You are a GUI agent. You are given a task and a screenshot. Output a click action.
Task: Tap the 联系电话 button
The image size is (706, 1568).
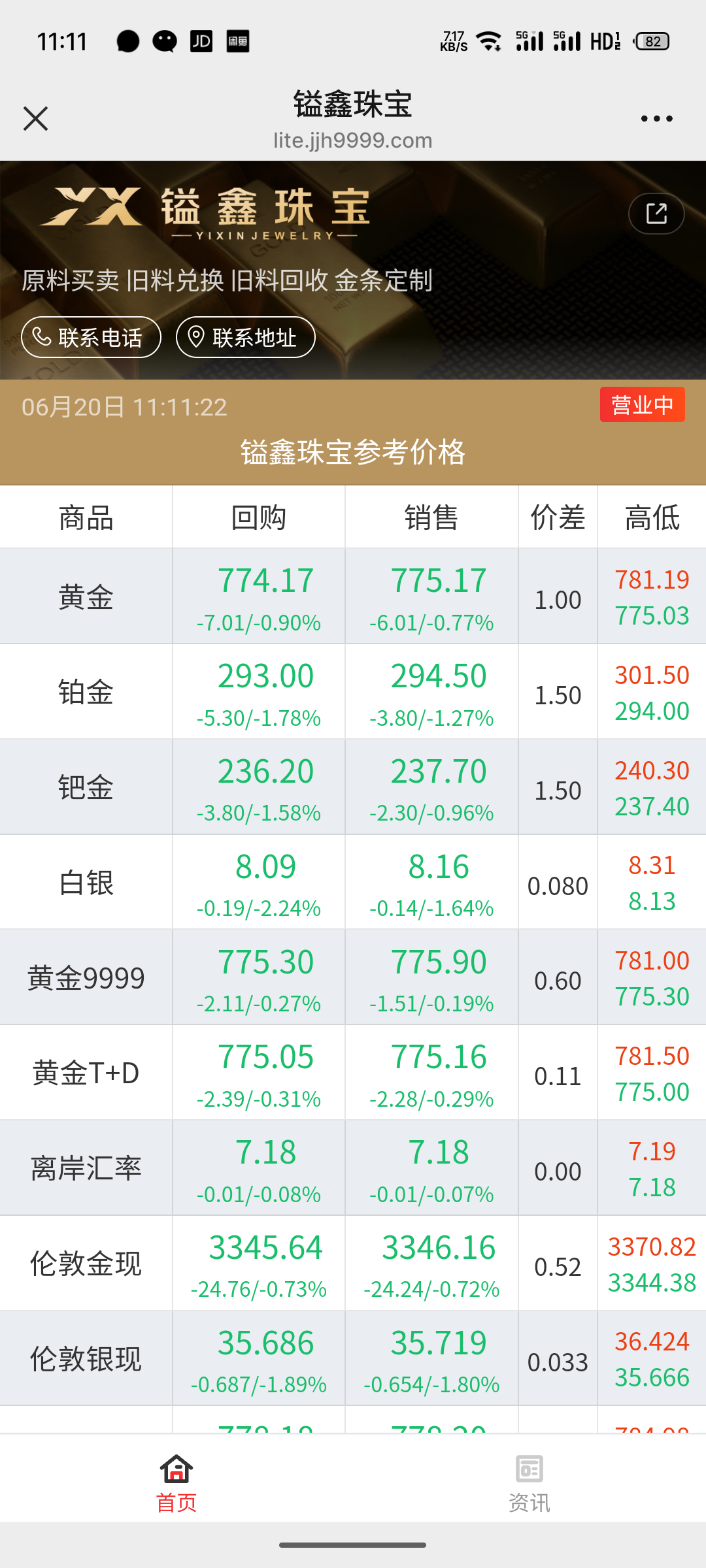(91, 337)
